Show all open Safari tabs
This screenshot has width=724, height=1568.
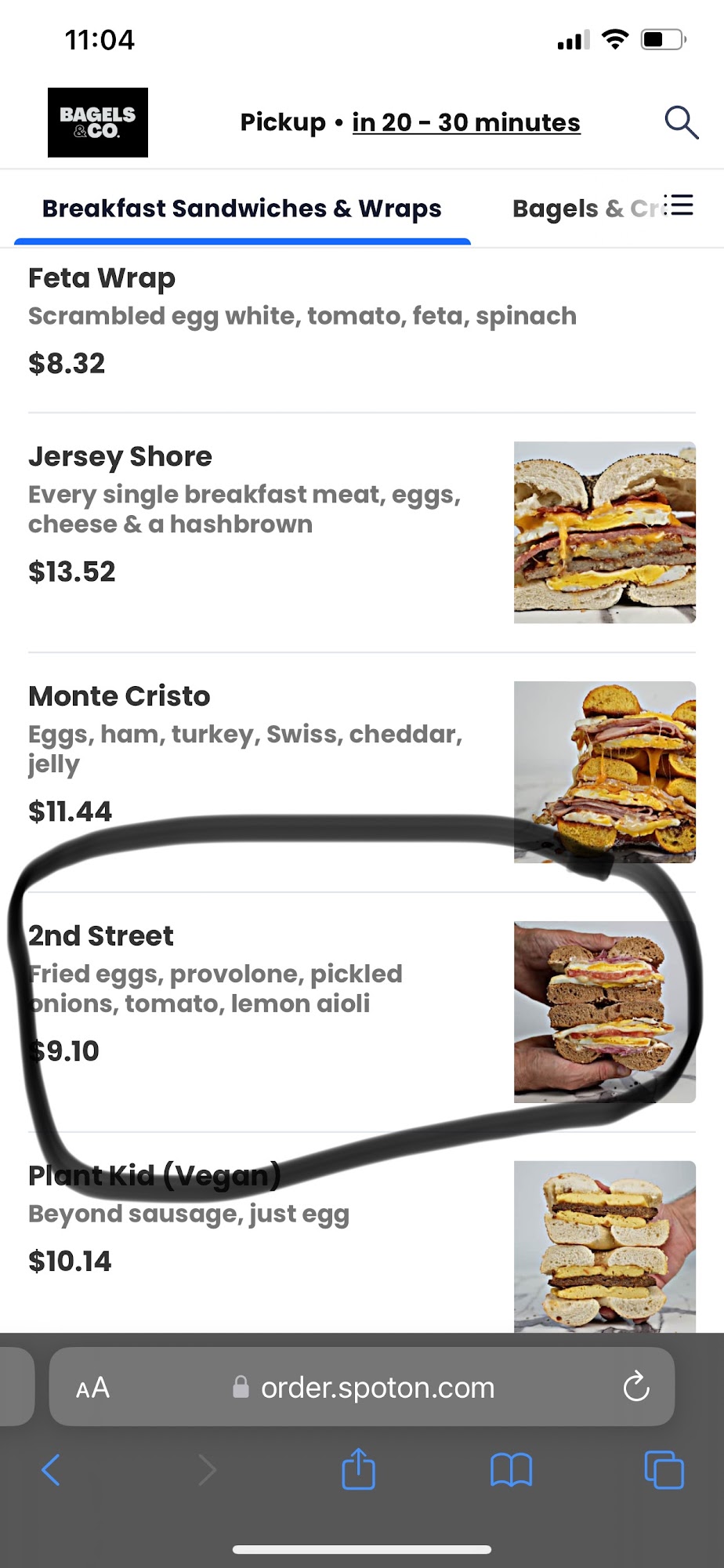pos(664,1470)
